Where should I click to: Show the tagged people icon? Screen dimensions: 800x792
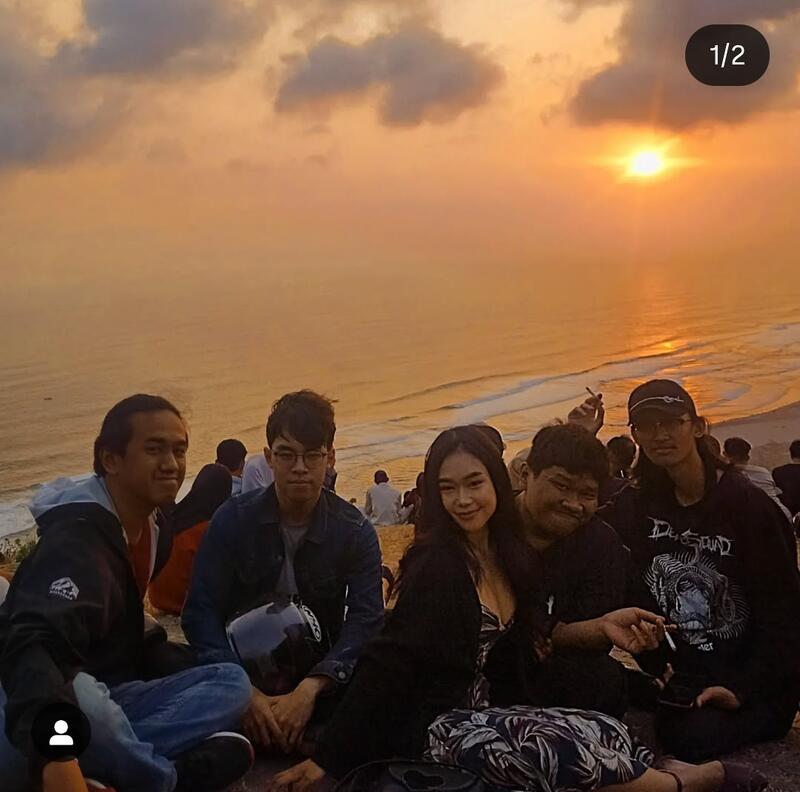[61, 732]
